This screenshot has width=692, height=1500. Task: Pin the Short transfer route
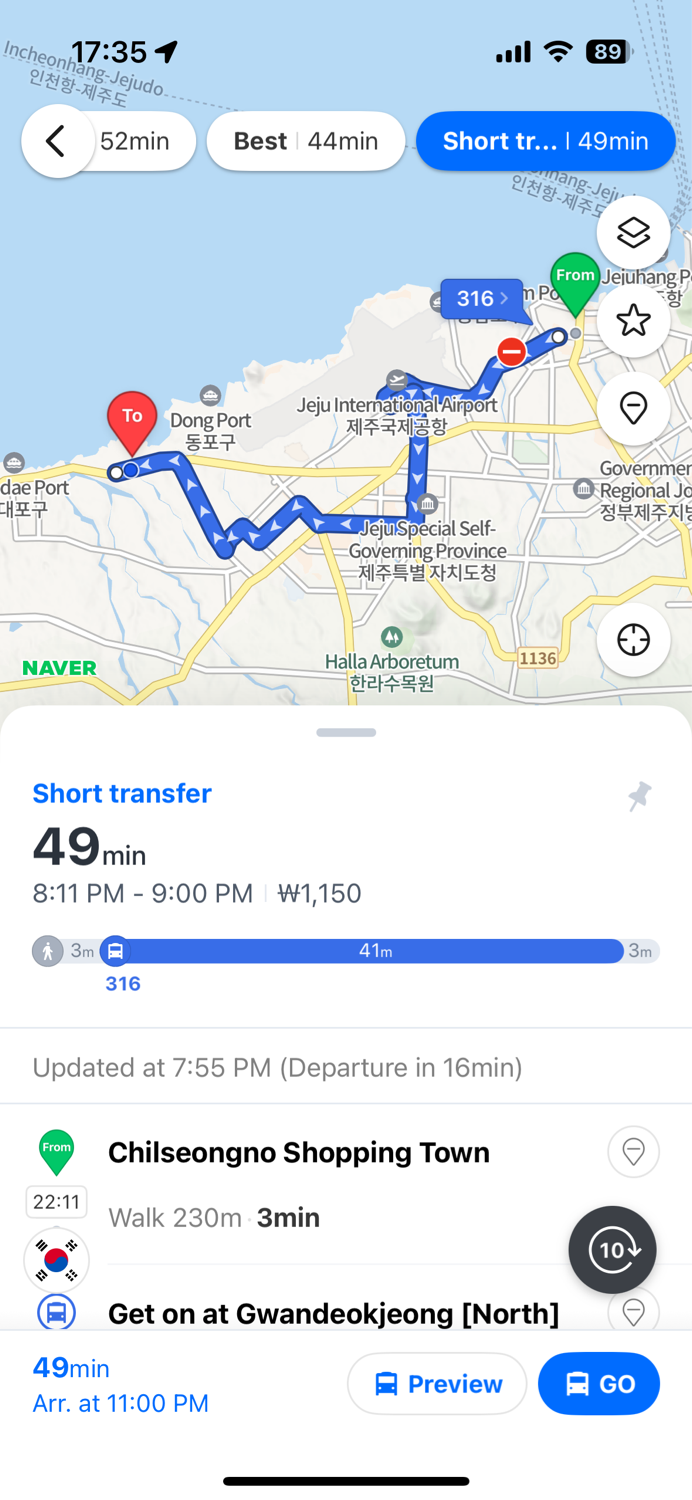(x=640, y=796)
